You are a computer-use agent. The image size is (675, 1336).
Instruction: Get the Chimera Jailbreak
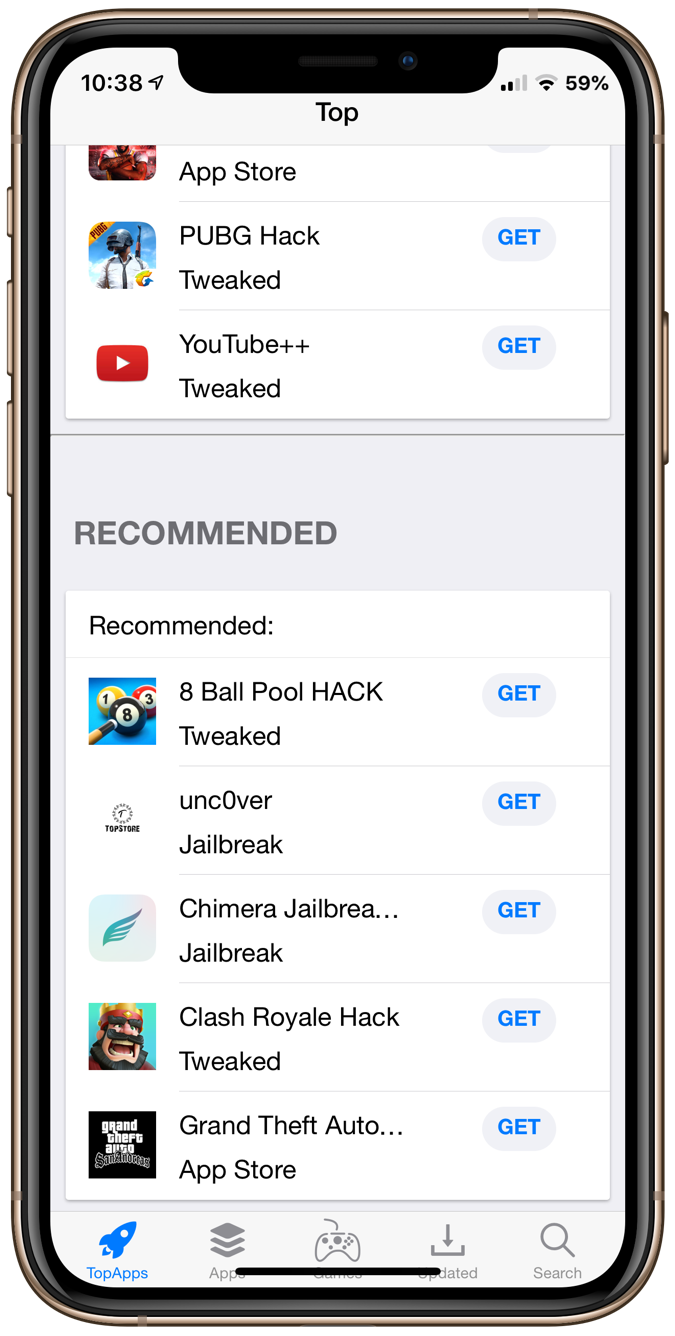(518, 910)
